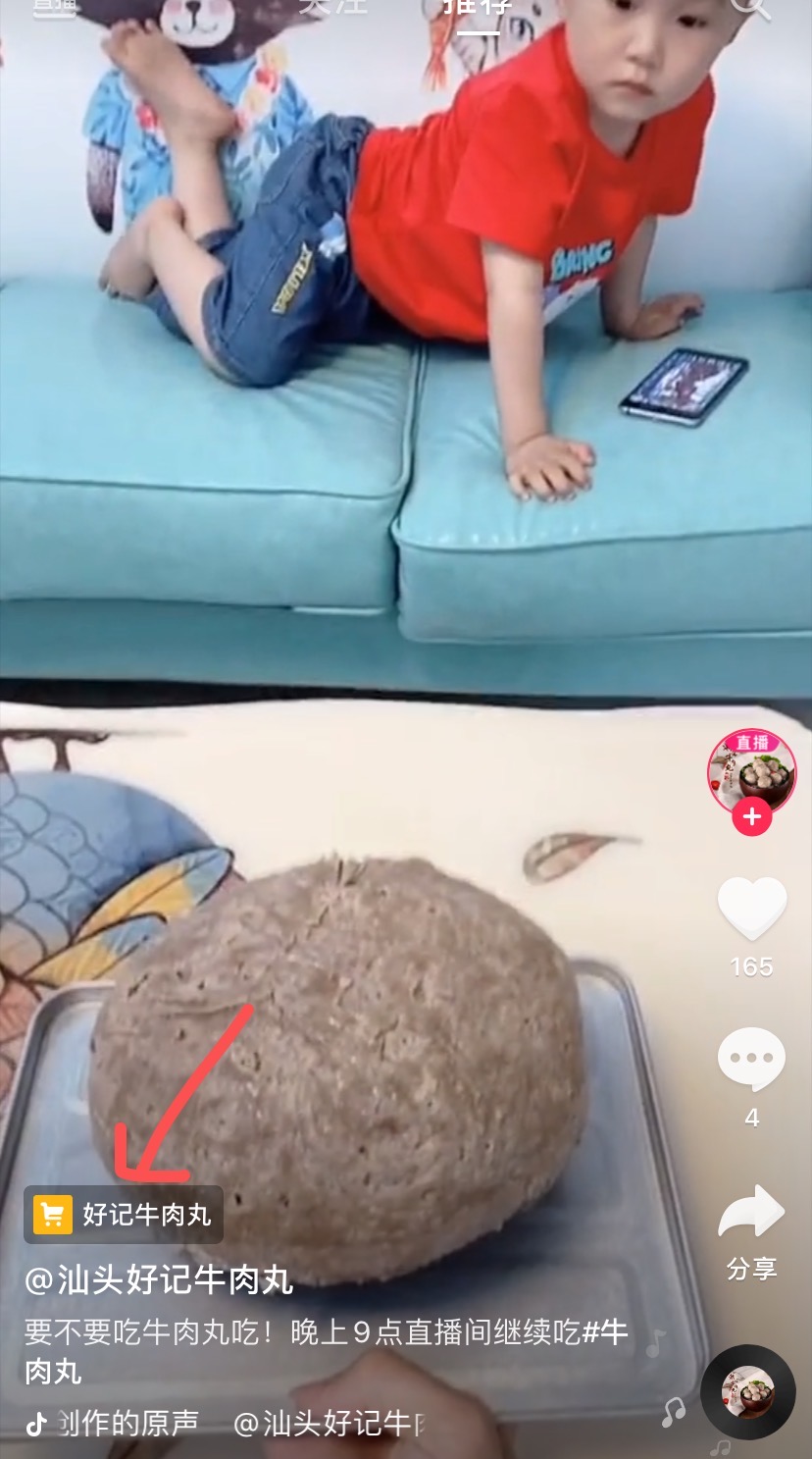
Task: Switch to the 关注 tab
Action: pyautogui.click(x=333, y=6)
